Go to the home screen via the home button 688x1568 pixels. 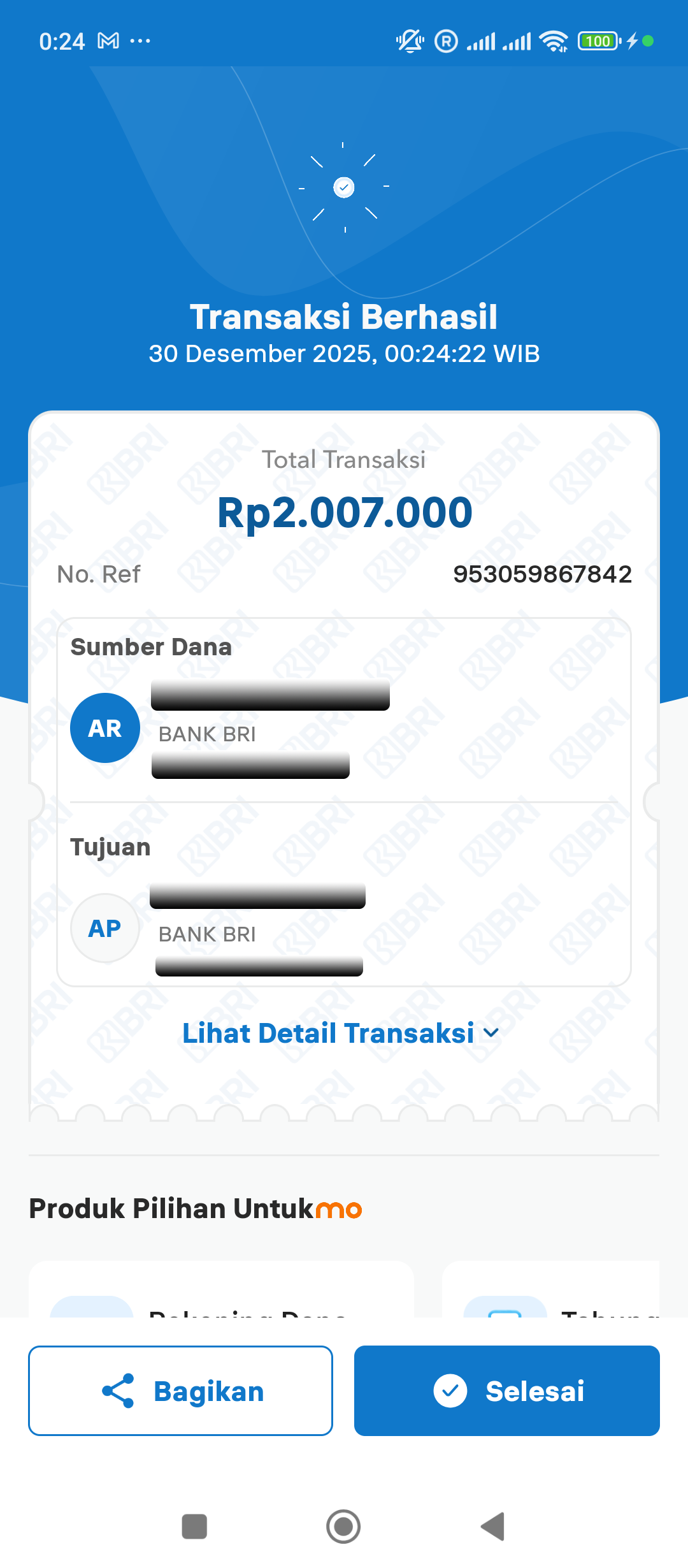(343, 1527)
